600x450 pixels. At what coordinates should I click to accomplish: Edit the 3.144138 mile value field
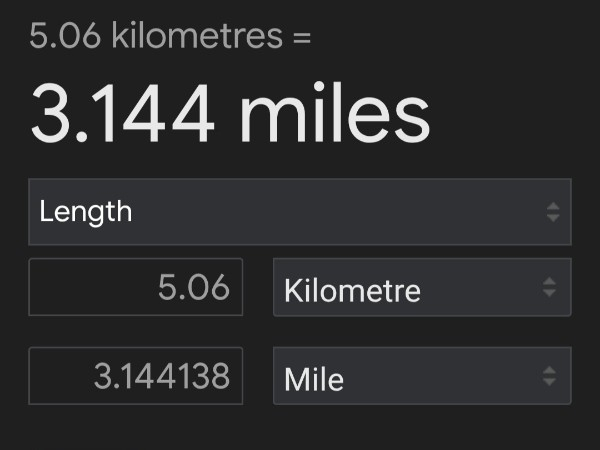tap(136, 376)
